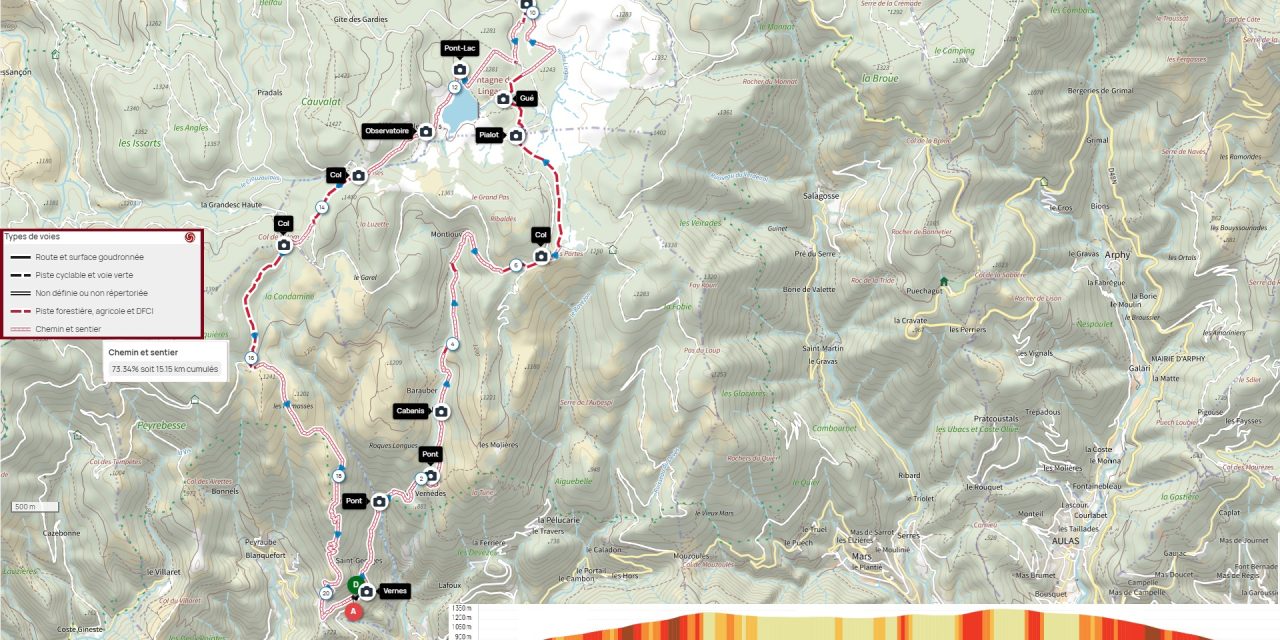Tap the green D start marker

point(354,584)
